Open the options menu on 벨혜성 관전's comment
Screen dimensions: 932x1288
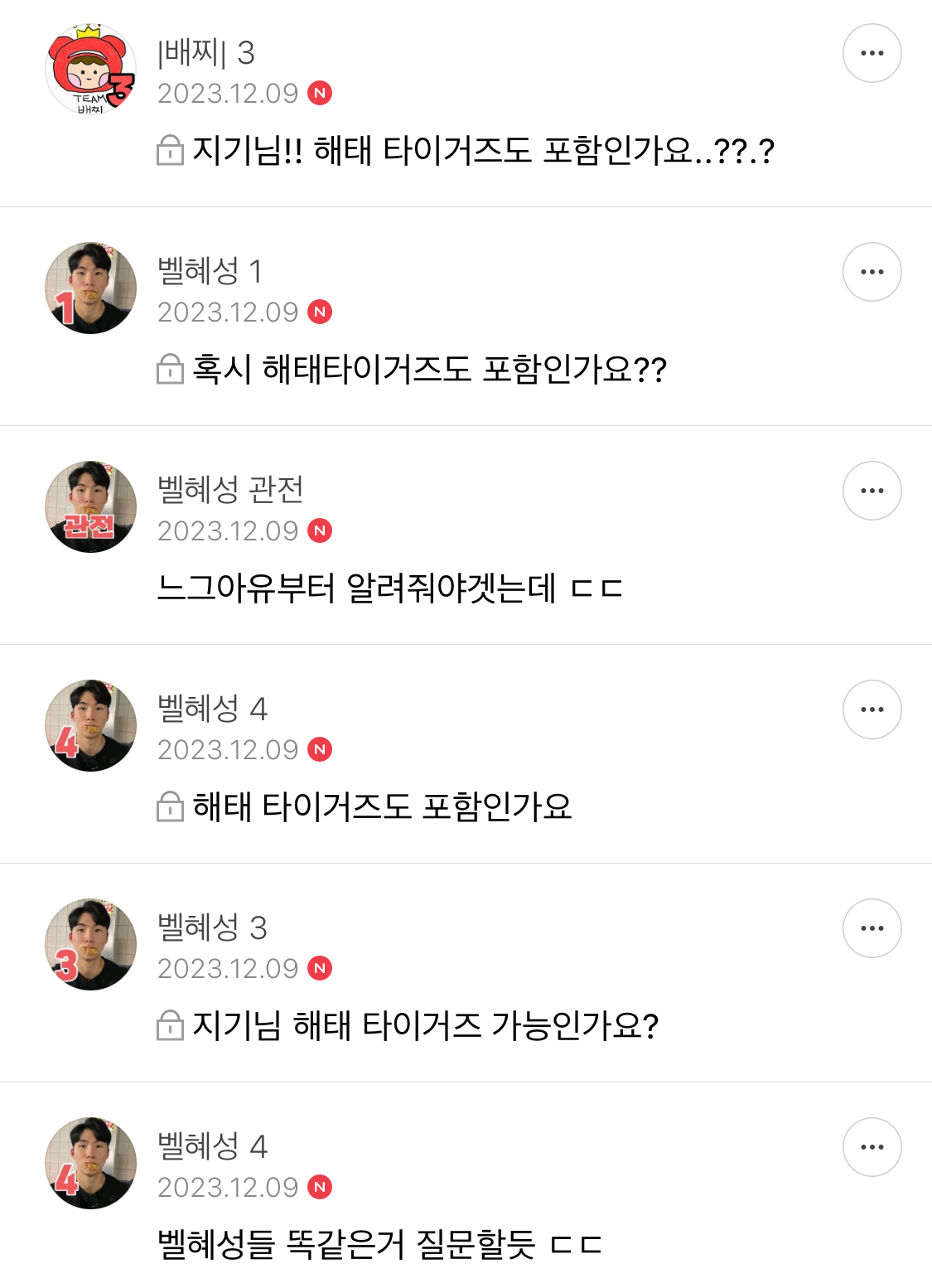[872, 490]
